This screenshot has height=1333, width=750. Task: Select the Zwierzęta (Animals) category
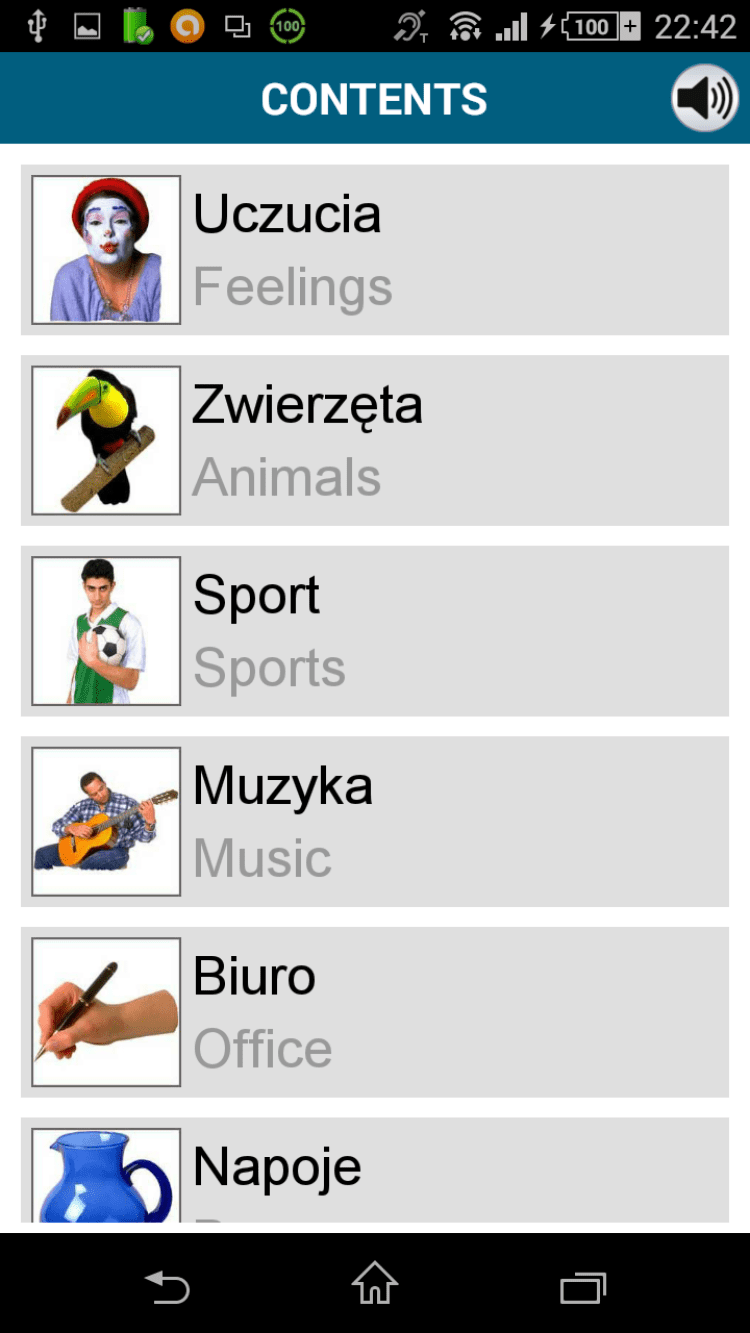click(375, 440)
